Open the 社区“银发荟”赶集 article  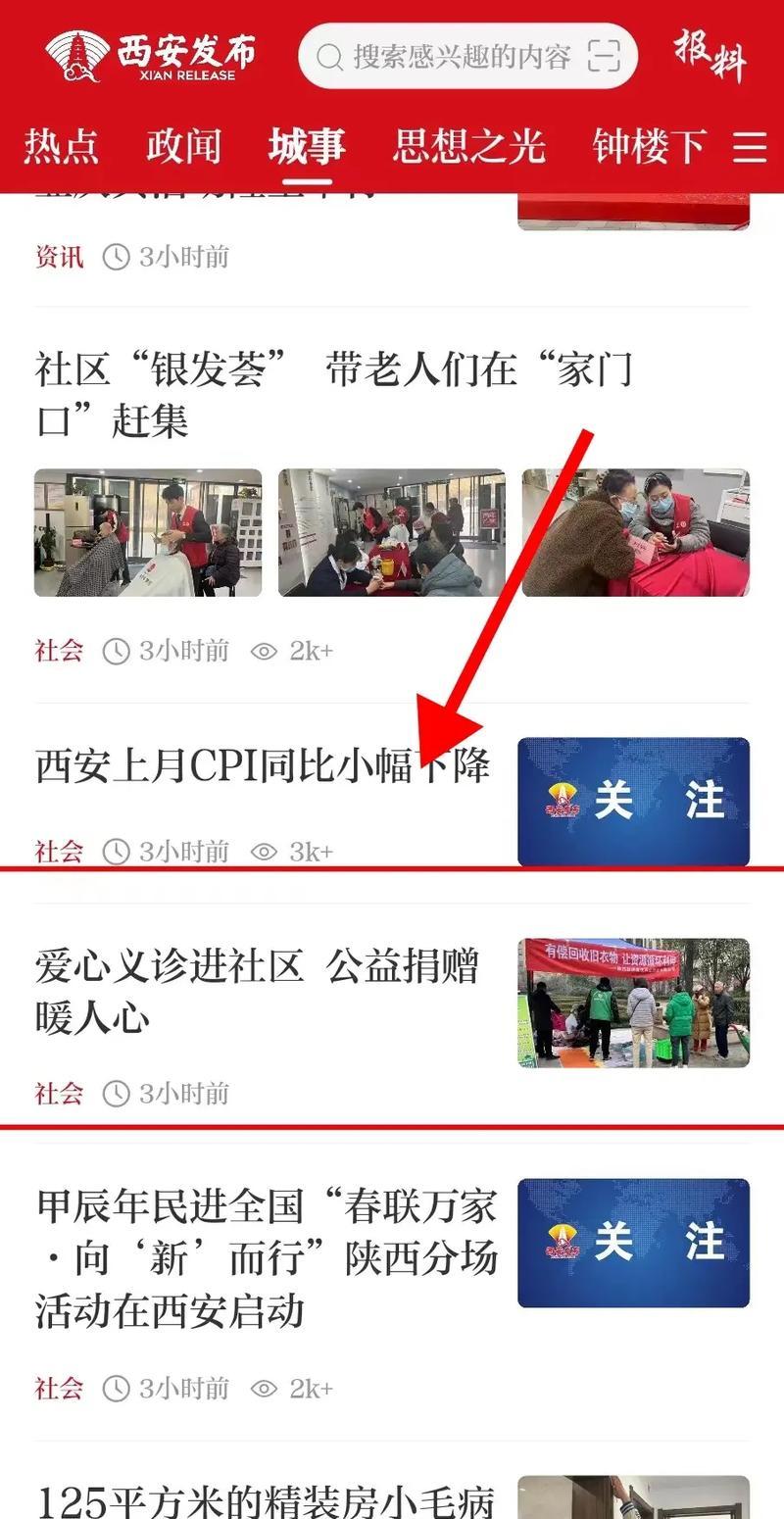[333, 396]
